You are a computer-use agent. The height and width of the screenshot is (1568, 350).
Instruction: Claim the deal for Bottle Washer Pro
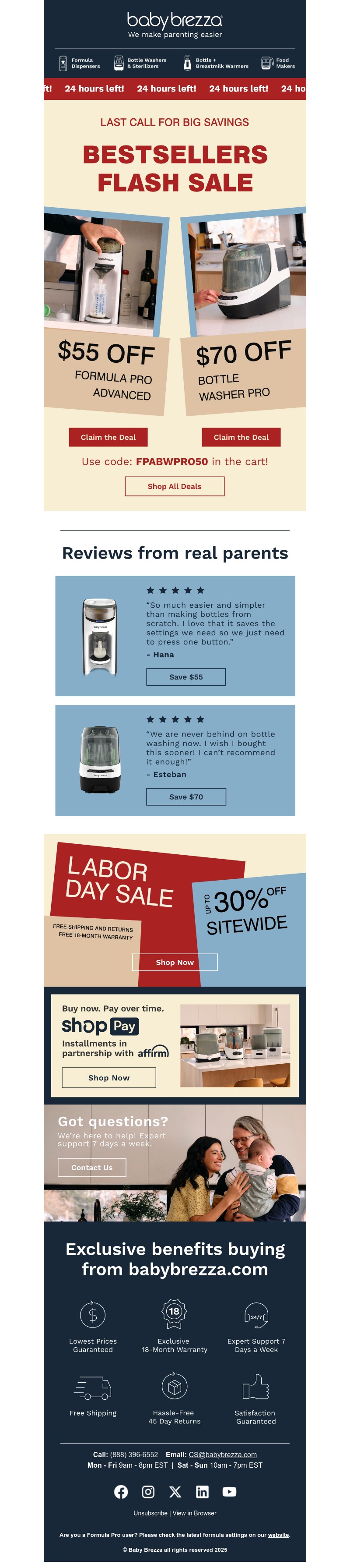coord(241,437)
